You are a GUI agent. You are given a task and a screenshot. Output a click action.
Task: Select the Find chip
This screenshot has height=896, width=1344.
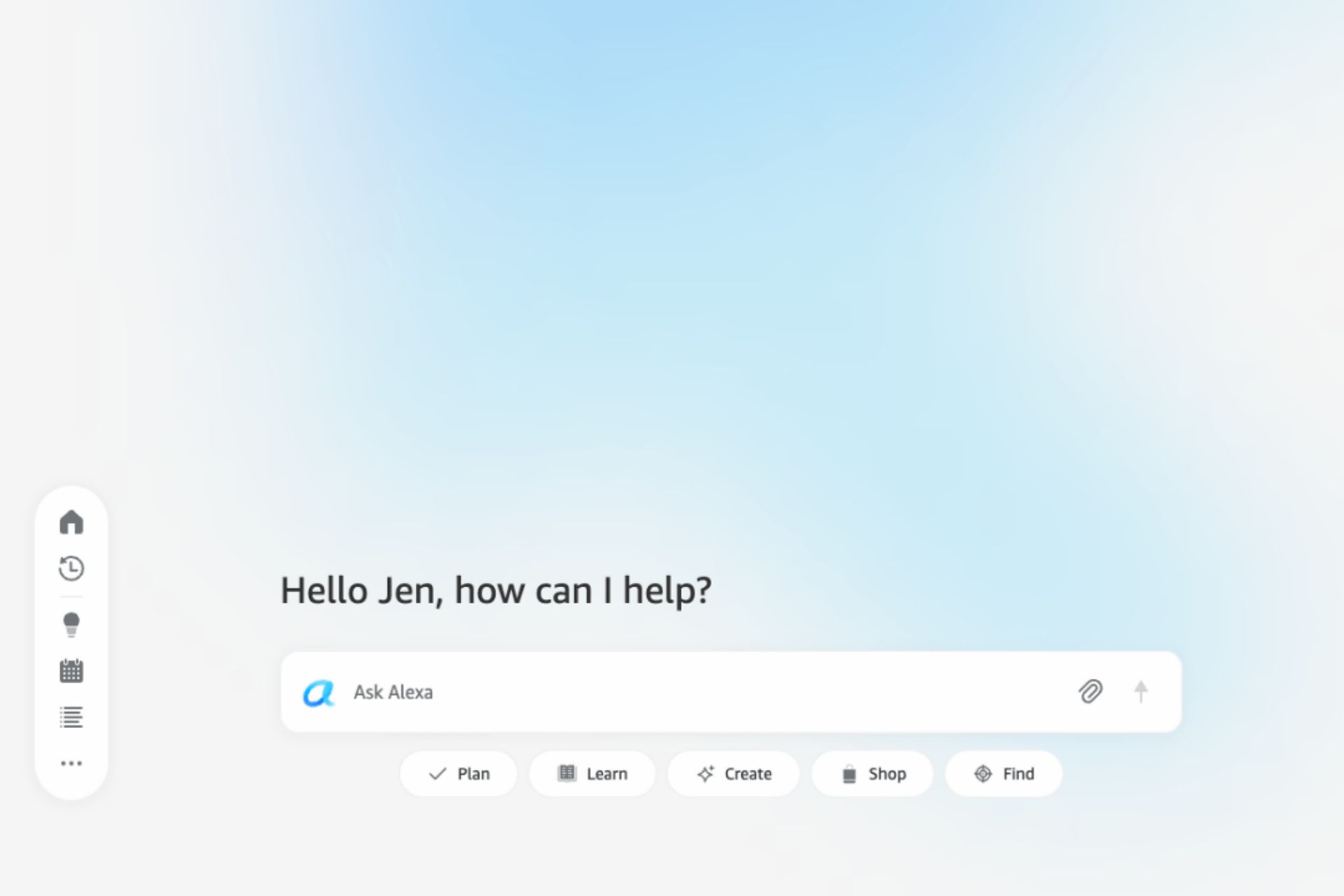click(1004, 773)
